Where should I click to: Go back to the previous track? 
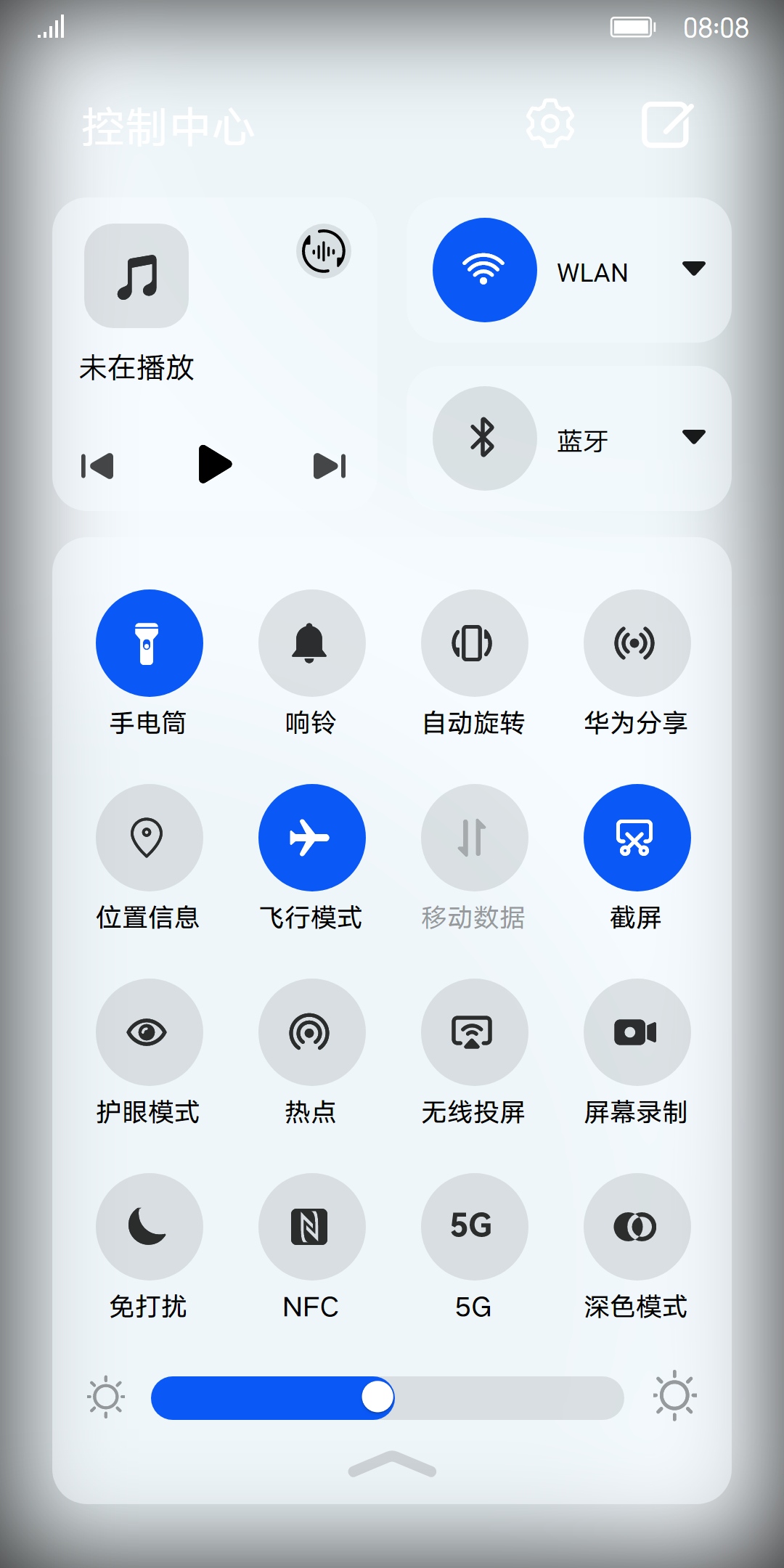[97, 465]
